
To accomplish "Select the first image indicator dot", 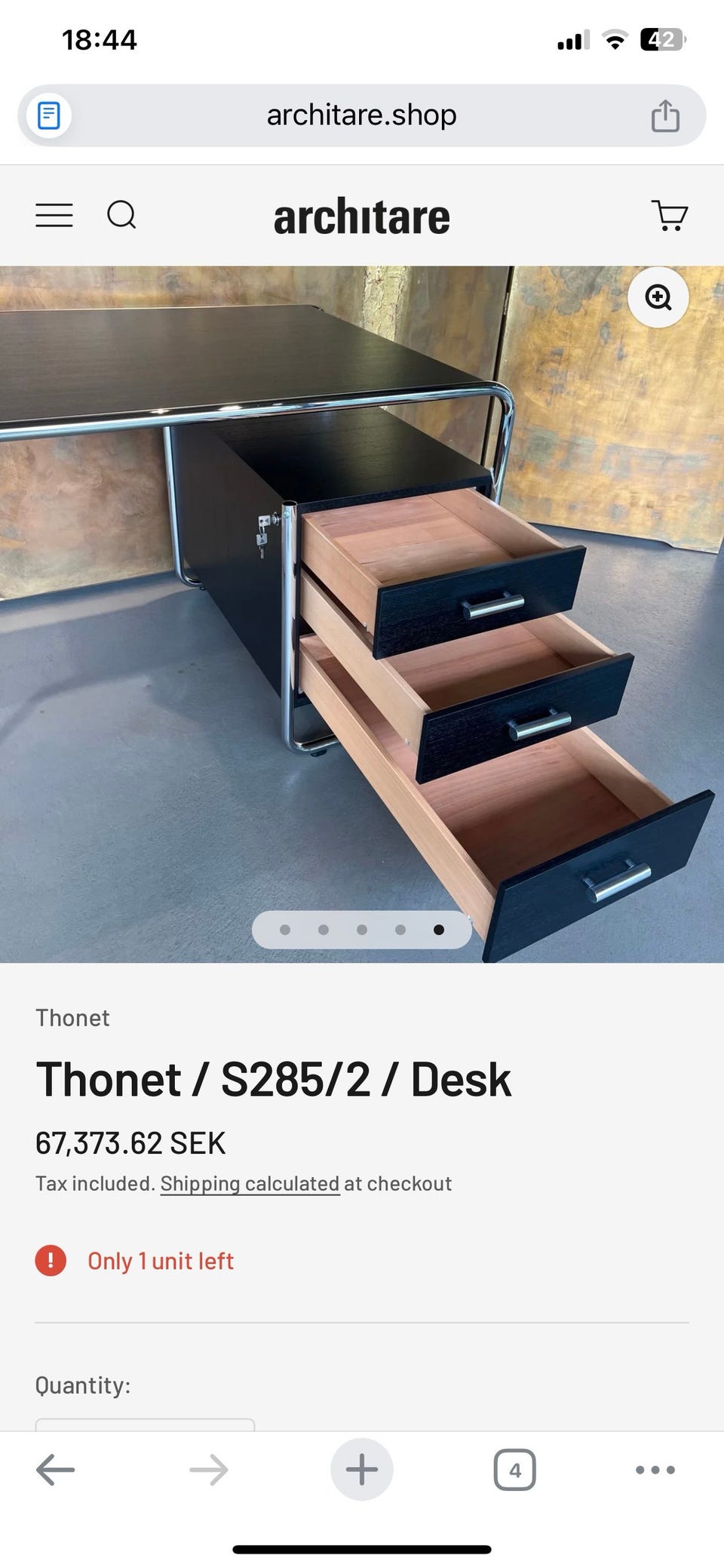I will click(x=285, y=930).
